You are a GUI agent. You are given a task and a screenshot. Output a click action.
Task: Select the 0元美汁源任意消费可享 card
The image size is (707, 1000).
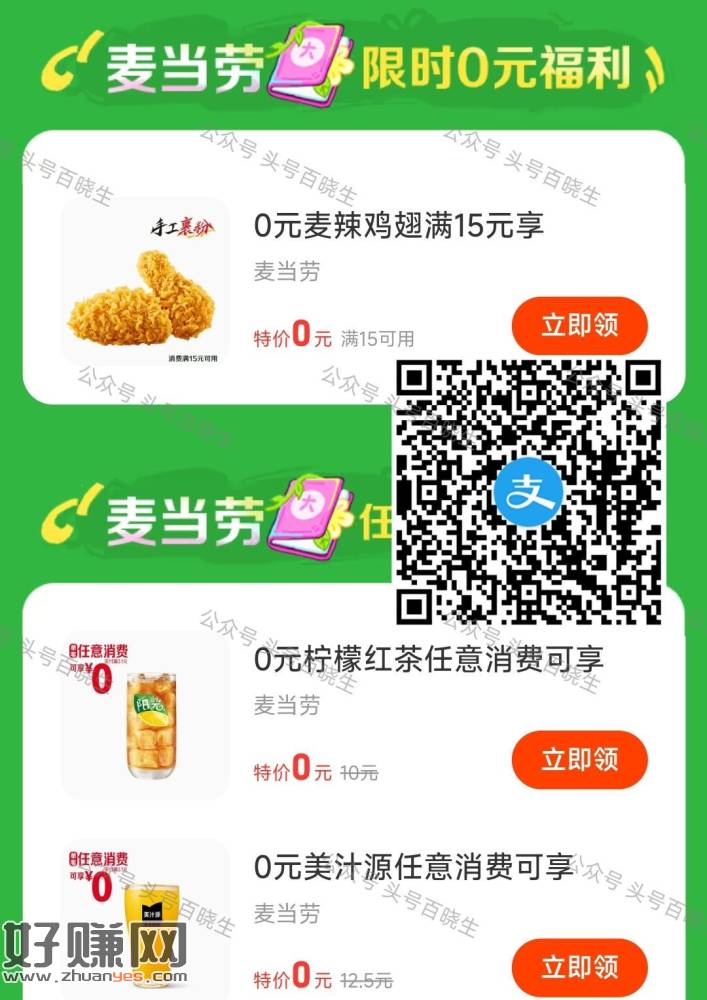pyautogui.click(x=413, y=868)
